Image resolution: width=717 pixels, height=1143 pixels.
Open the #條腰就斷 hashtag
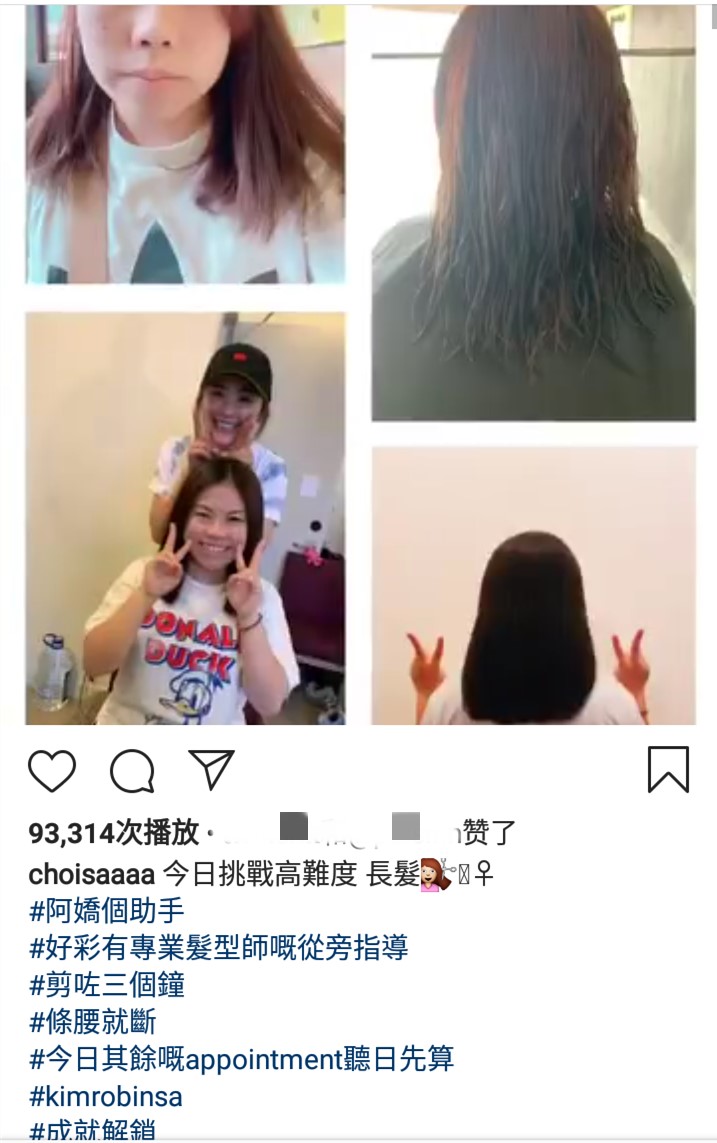point(93,1021)
